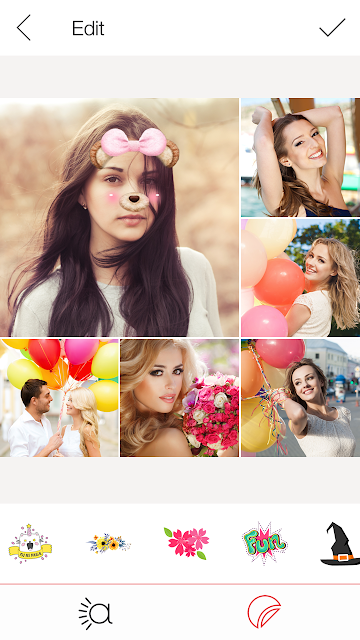Select the photo of the woman holding the flower bouquet
Image resolution: width=360 pixels, height=640 pixels.
(180, 398)
